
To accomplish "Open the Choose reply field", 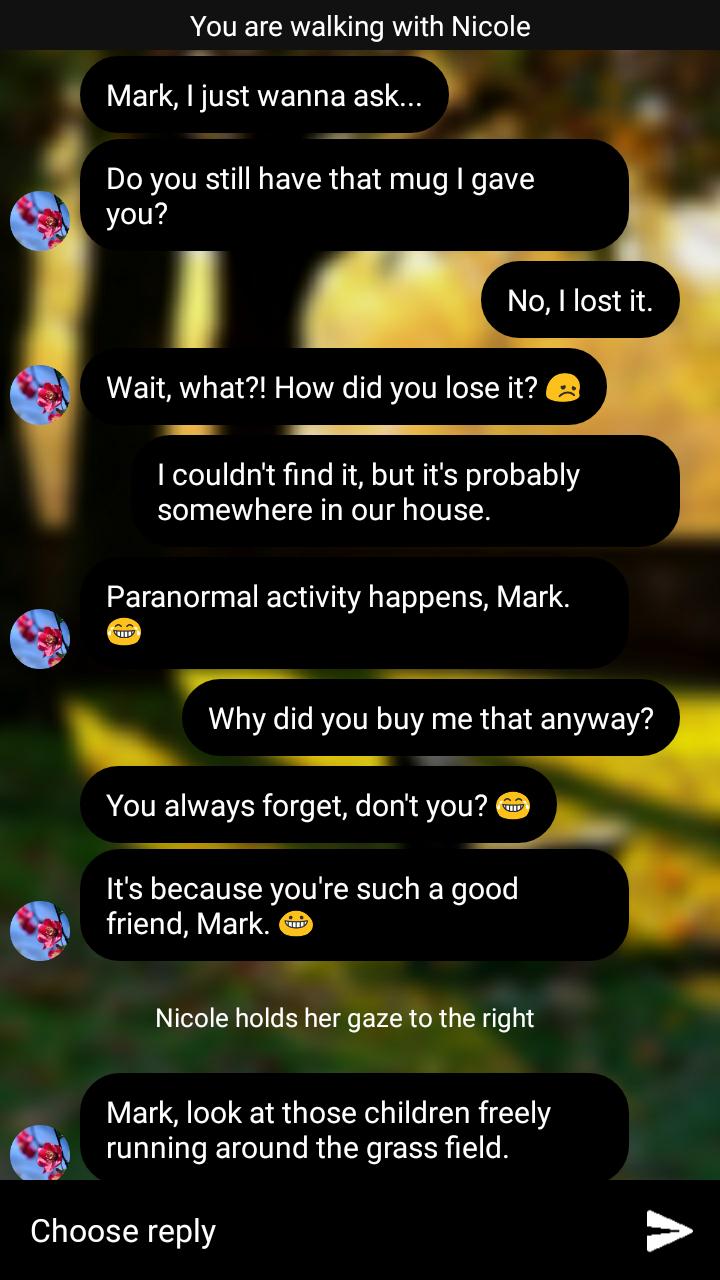I will (300, 1231).
